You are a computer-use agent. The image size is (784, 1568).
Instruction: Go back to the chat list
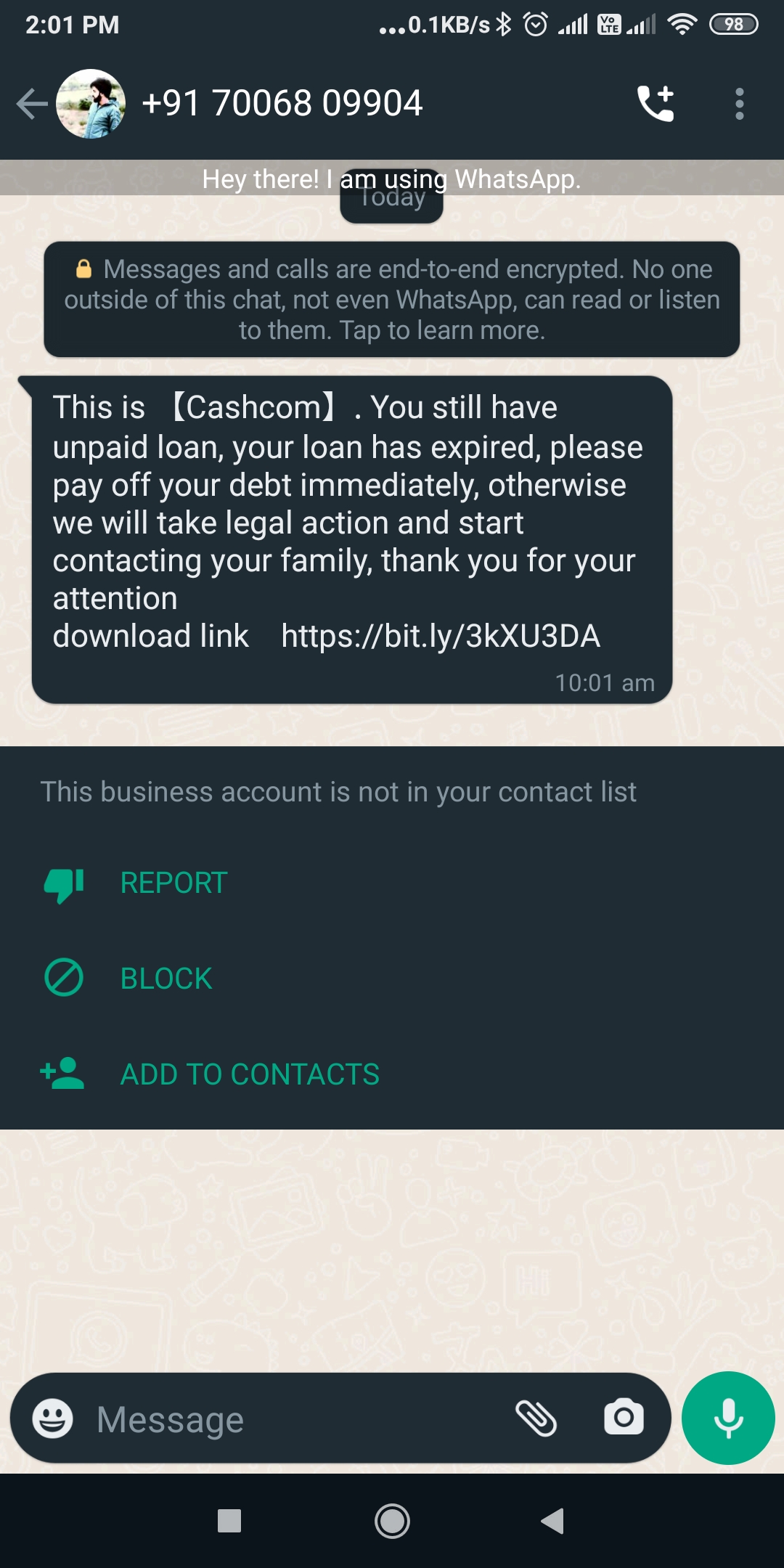(x=32, y=103)
